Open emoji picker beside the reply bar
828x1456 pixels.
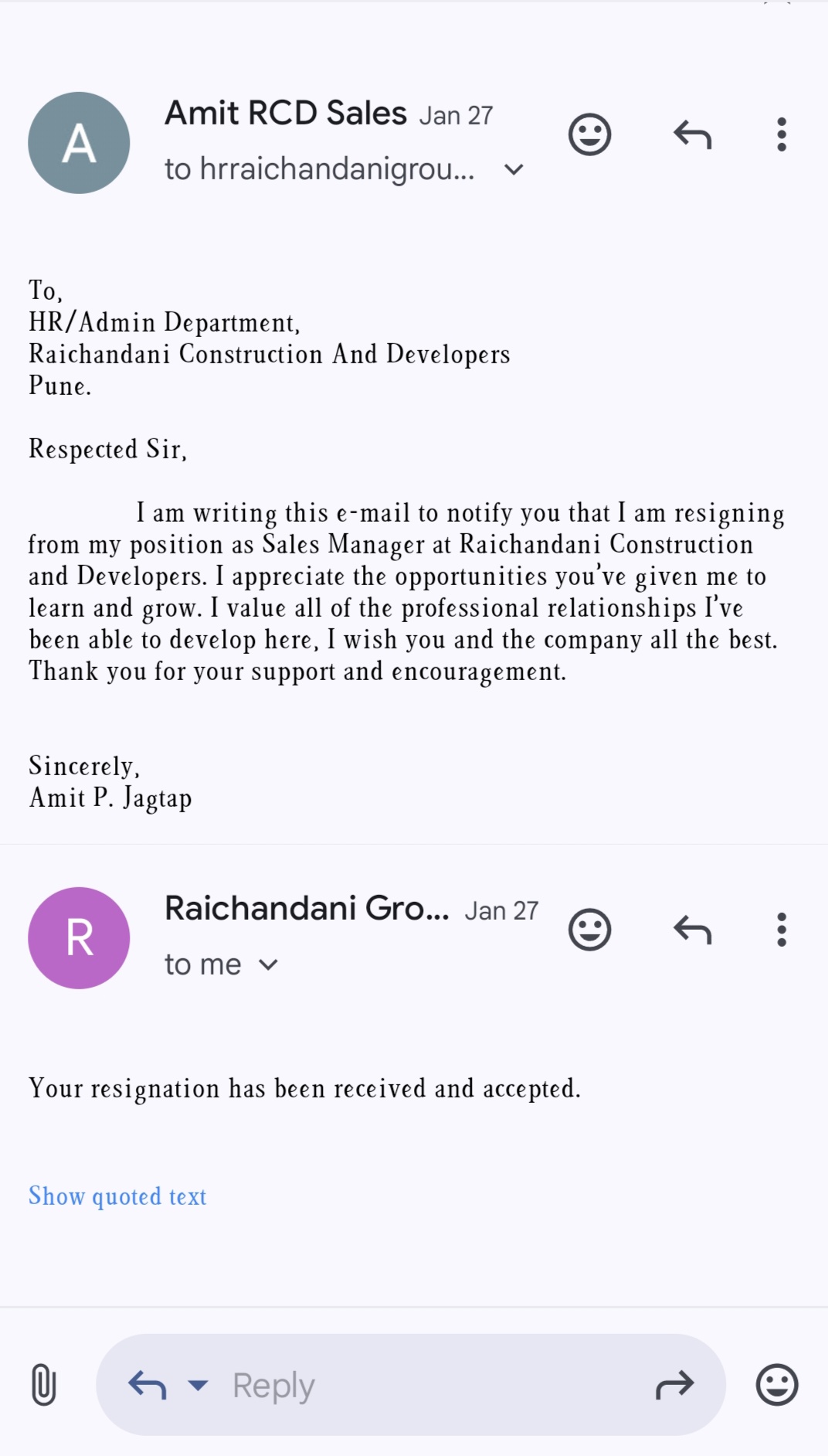[x=776, y=1385]
